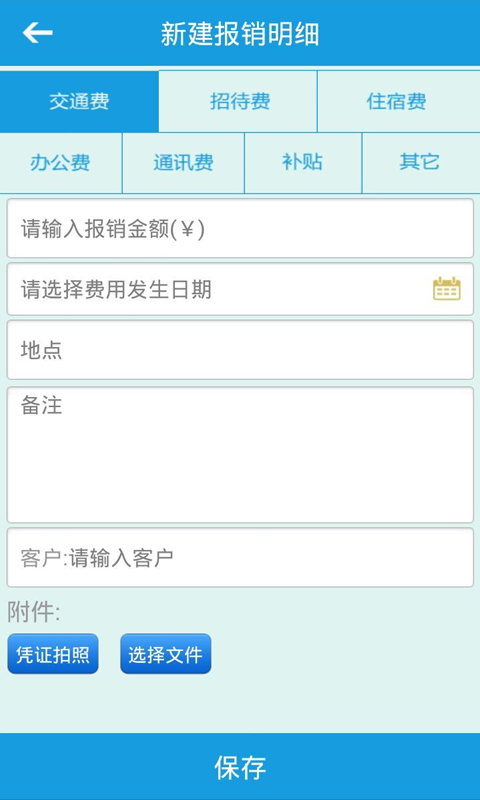Tap the 备注 notes text area

coord(240,455)
